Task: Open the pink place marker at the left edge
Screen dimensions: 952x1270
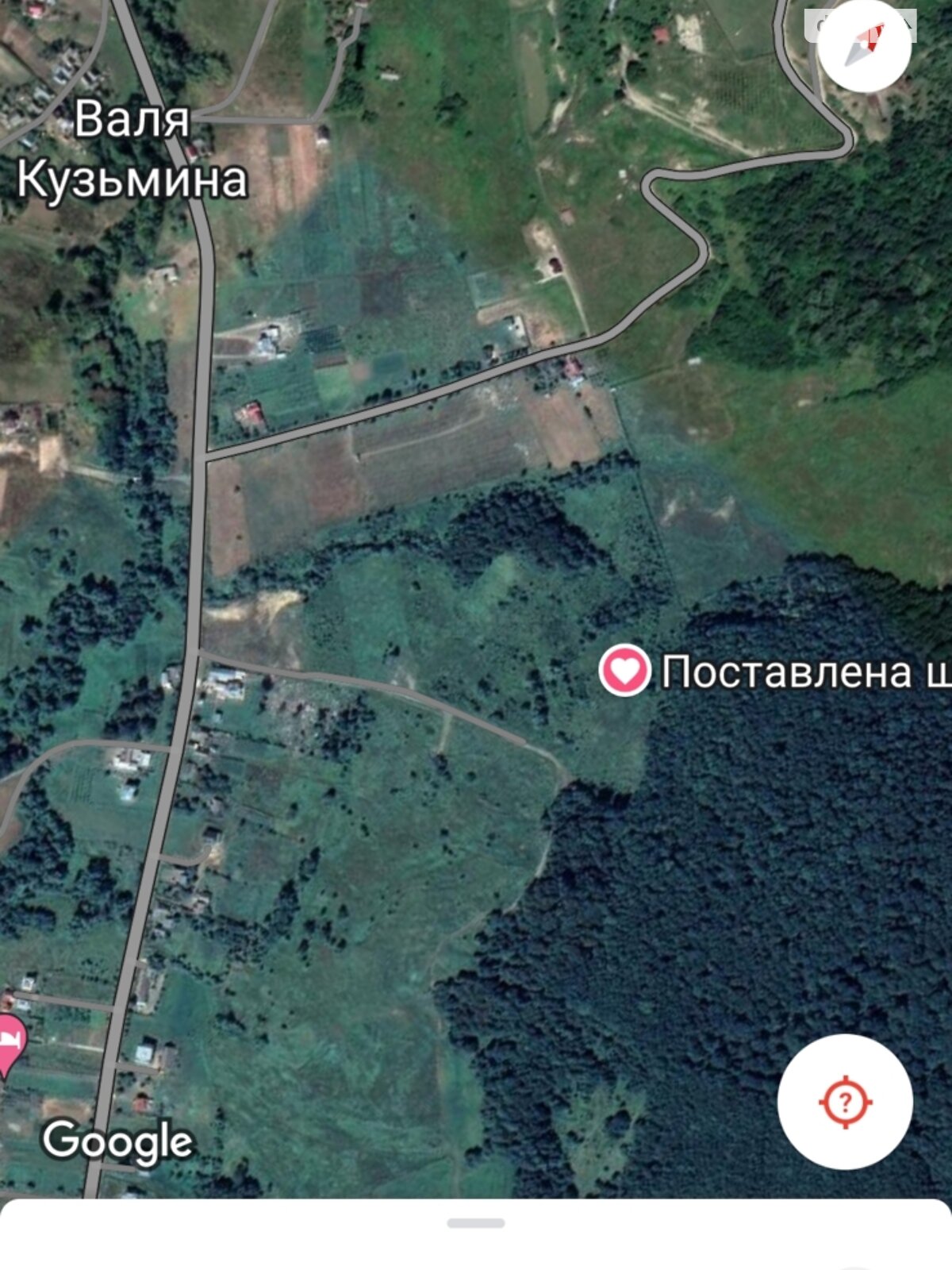Action: pos(10,1044)
